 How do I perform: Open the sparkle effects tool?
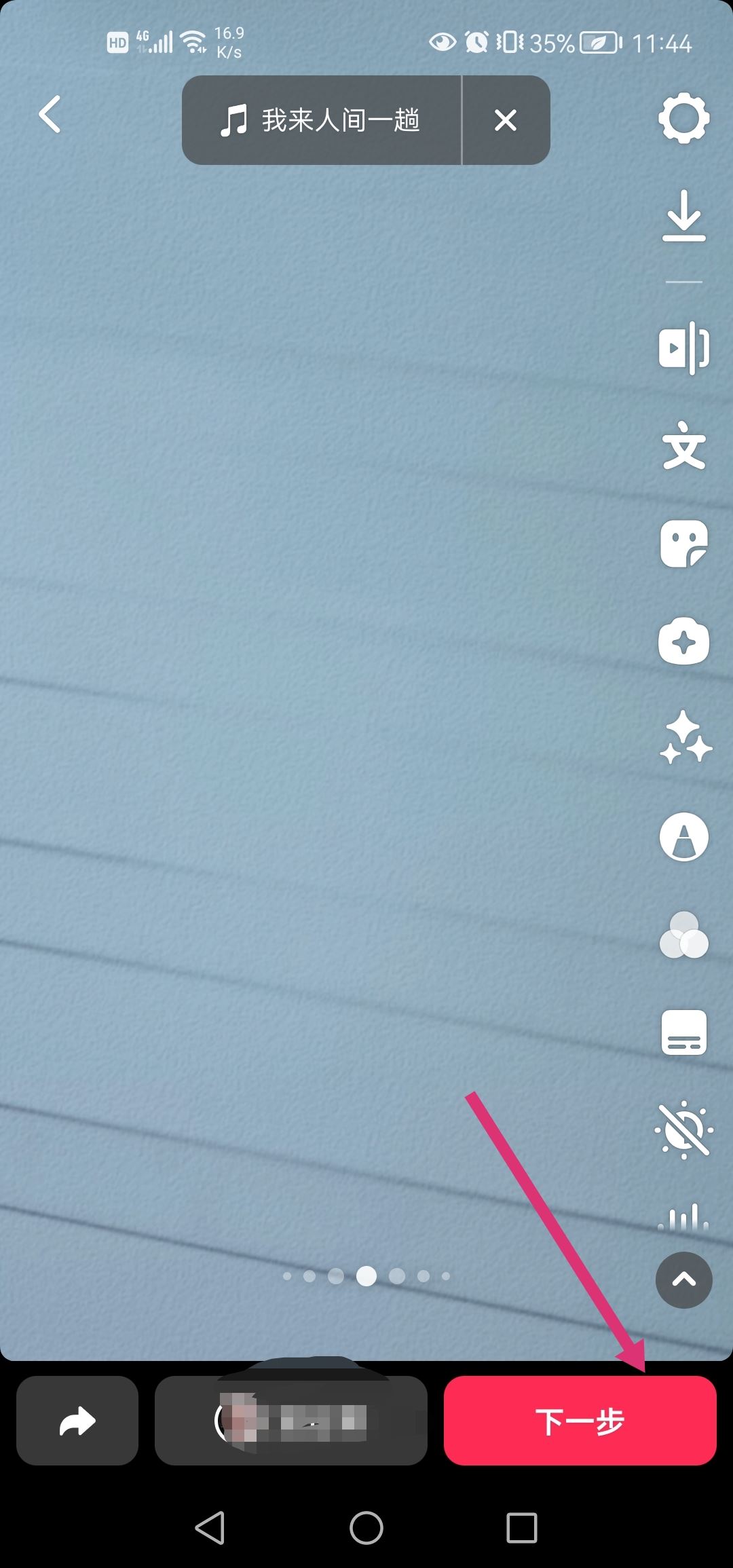pos(685,739)
